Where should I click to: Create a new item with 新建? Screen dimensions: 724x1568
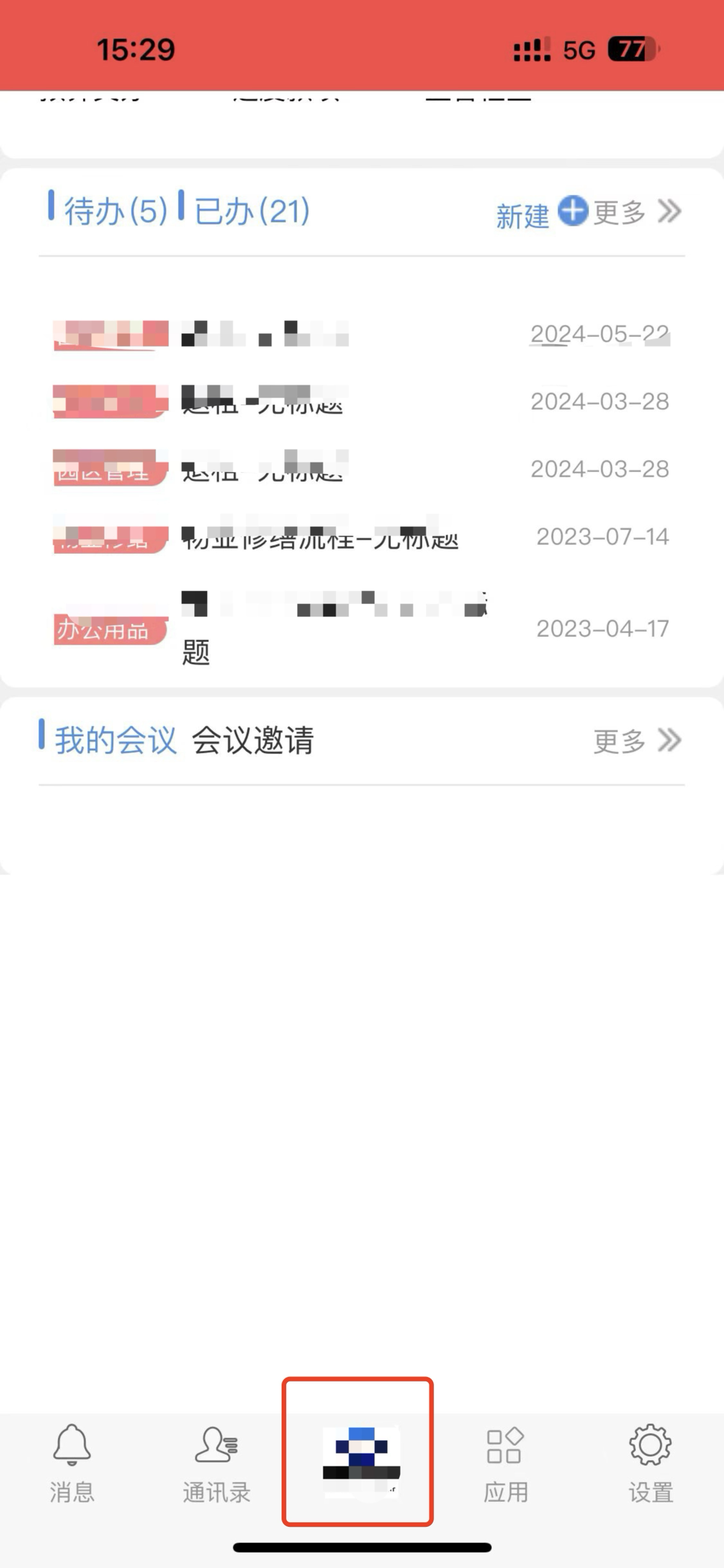pos(541,214)
